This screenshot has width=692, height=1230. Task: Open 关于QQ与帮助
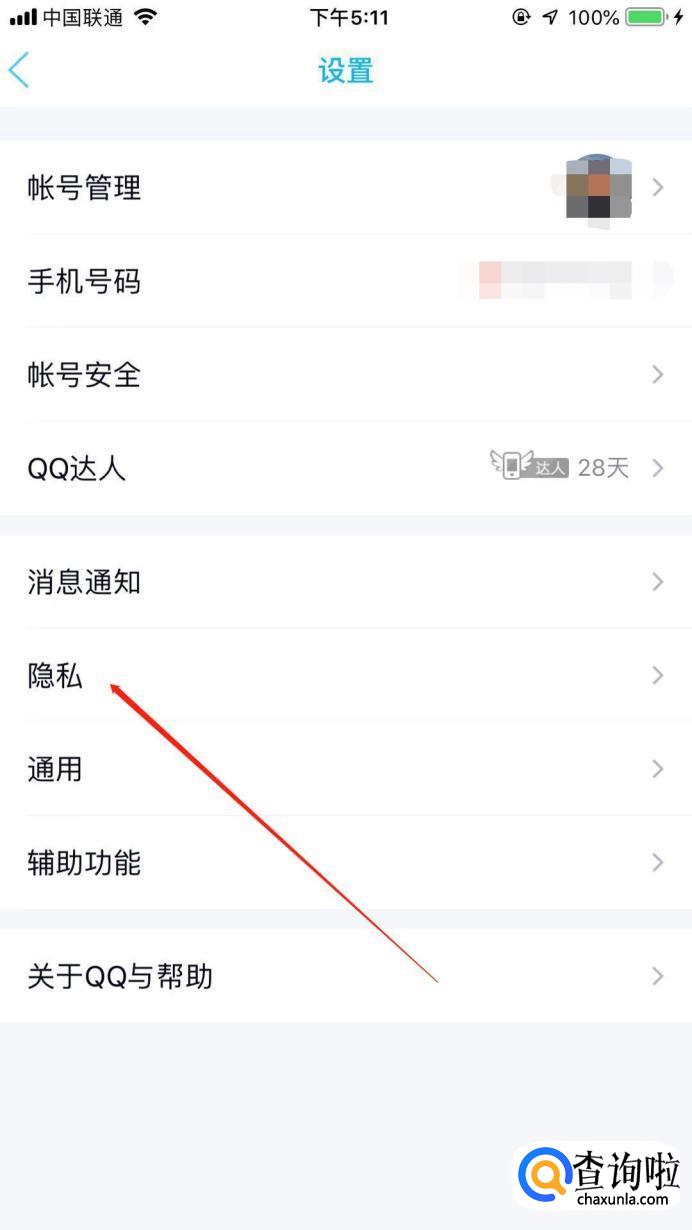tap(346, 976)
